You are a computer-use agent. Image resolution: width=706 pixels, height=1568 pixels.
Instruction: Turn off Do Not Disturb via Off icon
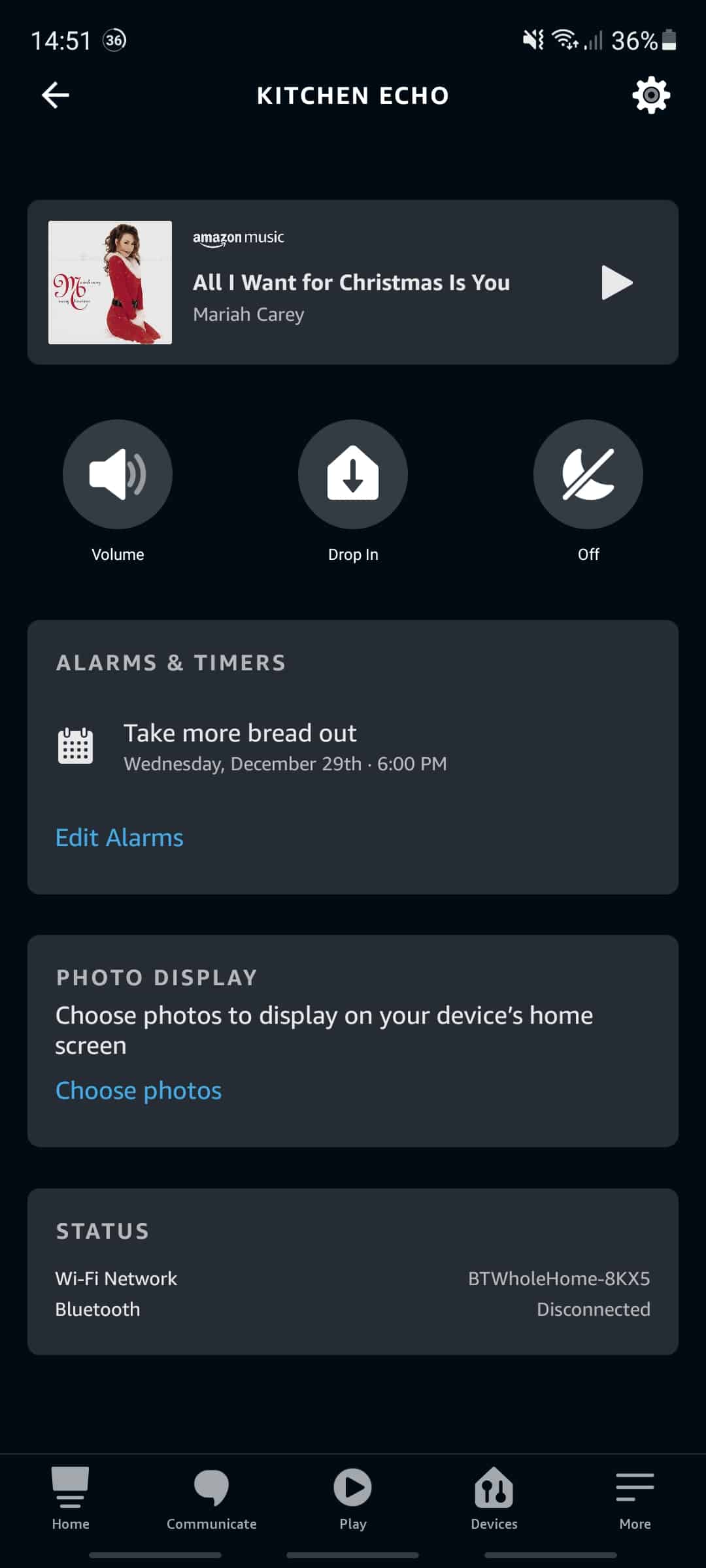coord(588,474)
